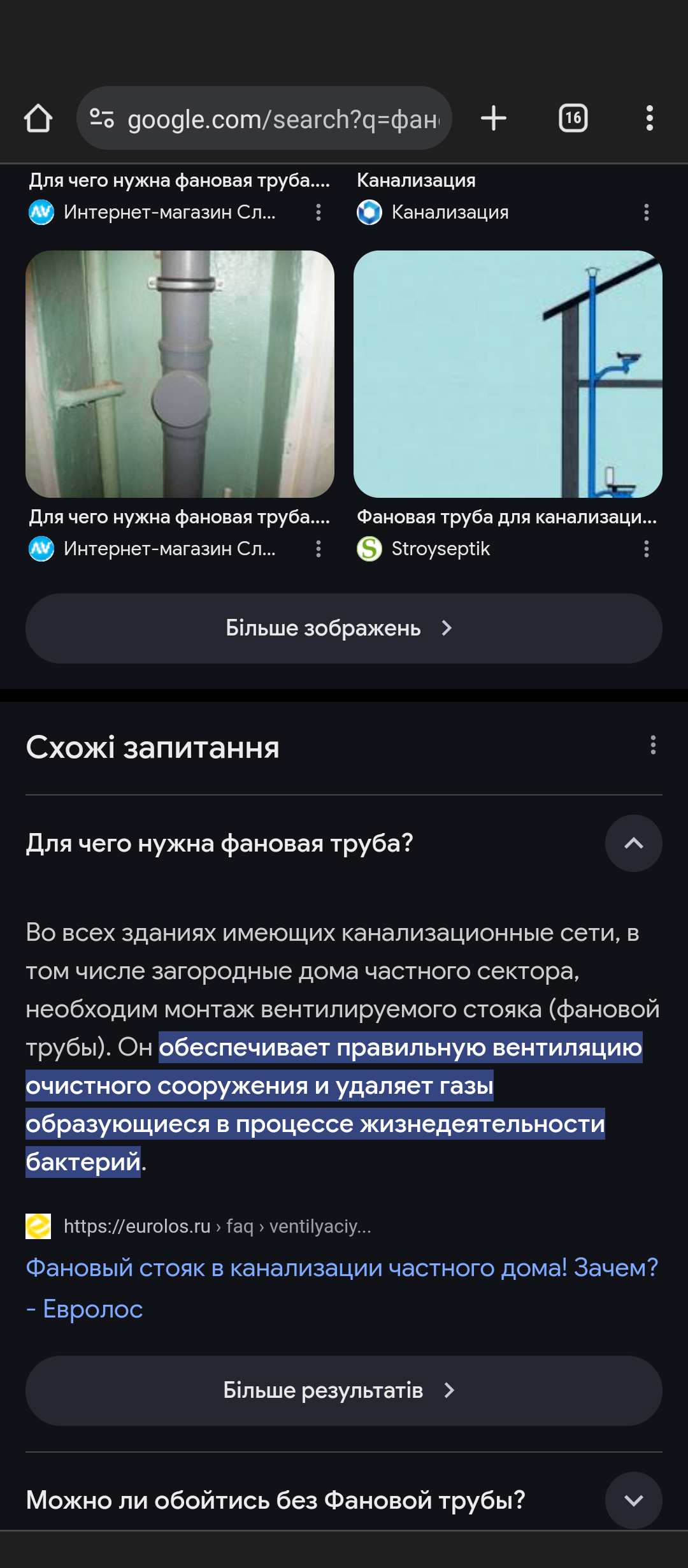The height and width of the screenshot is (1568, 688).
Task: Go to the browser home page
Action: (38, 119)
